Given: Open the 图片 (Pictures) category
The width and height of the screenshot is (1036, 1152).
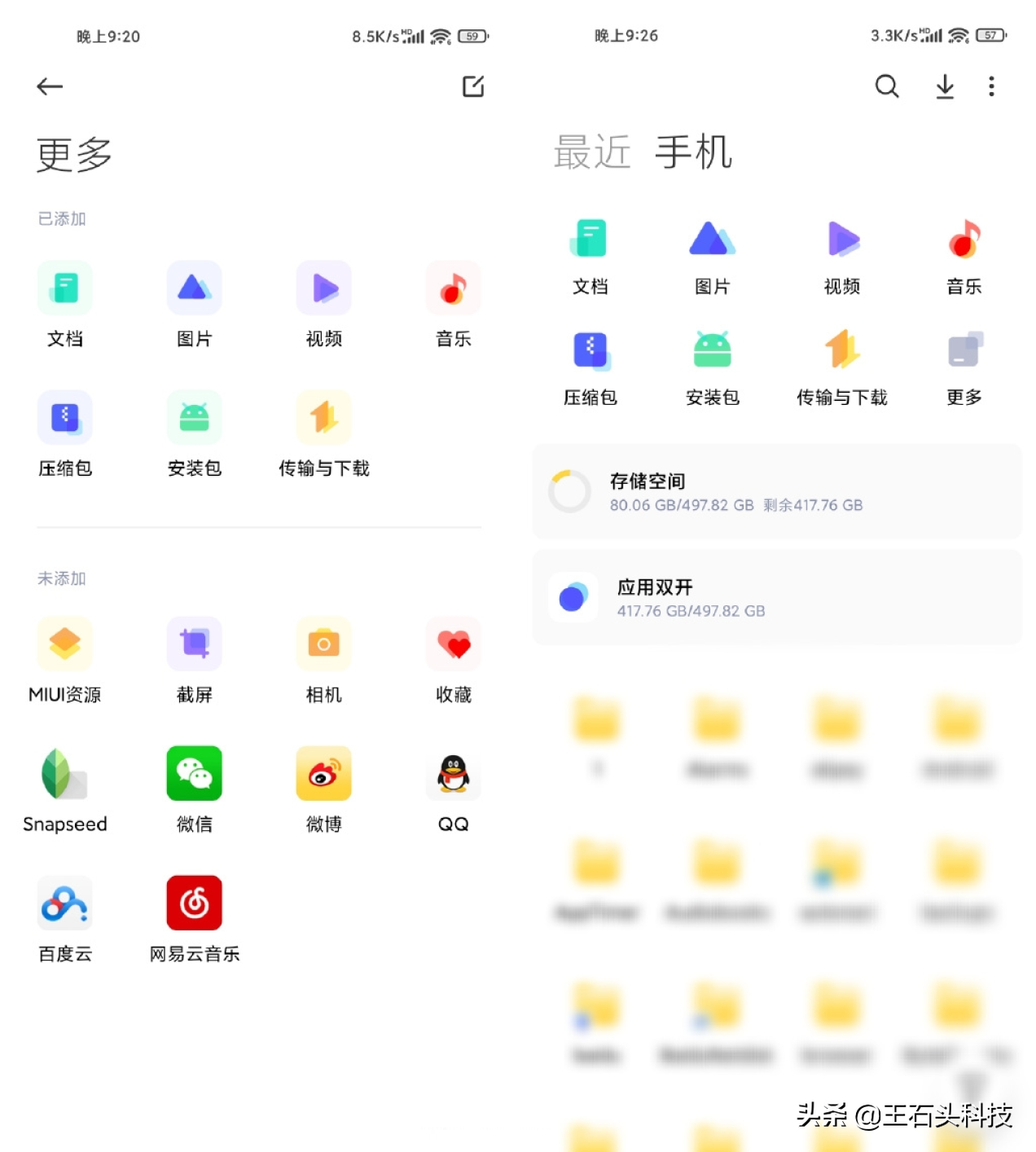Looking at the screenshot, I should 712,253.
